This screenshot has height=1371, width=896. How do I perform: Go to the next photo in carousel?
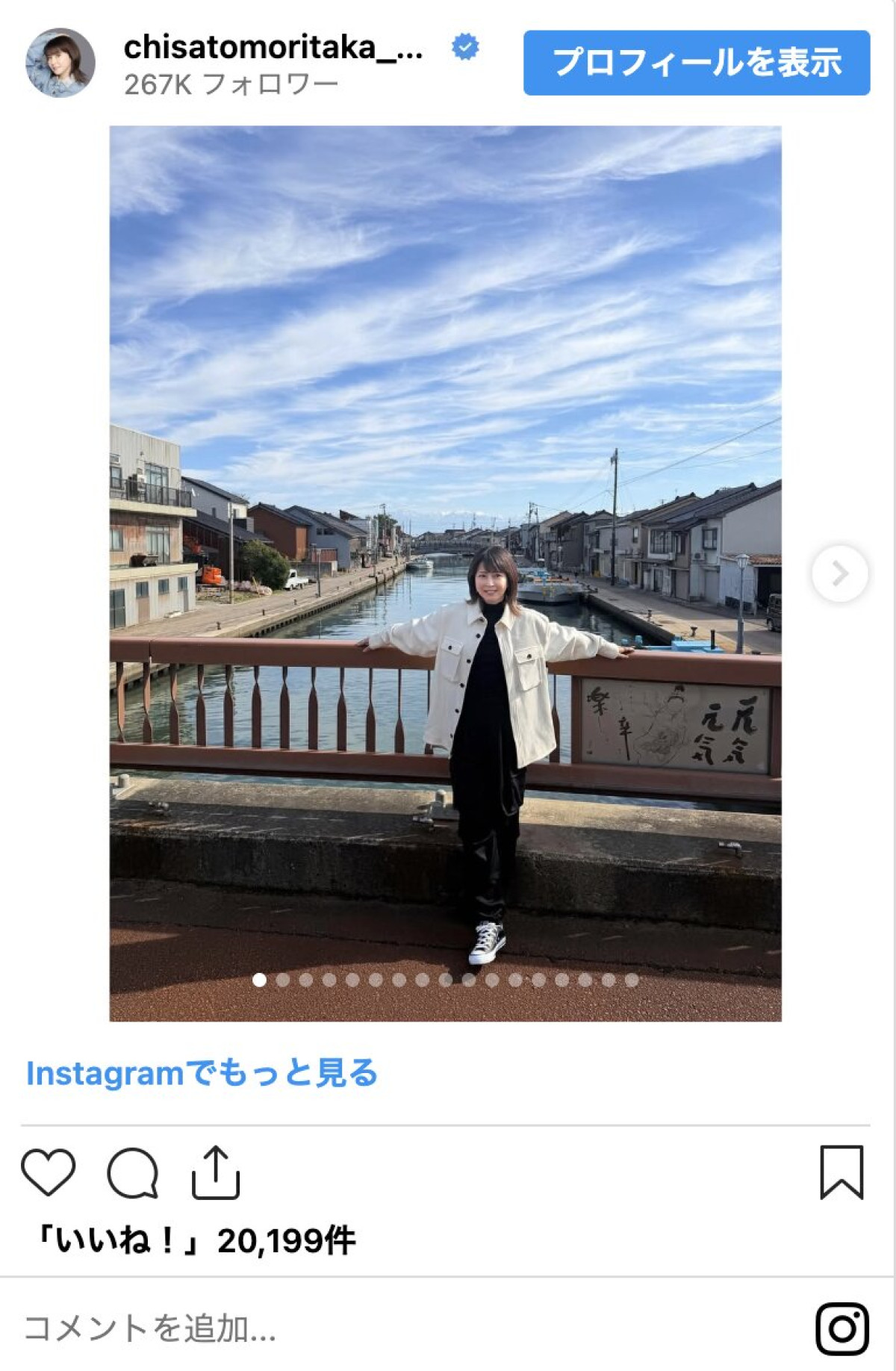click(x=840, y=573)
